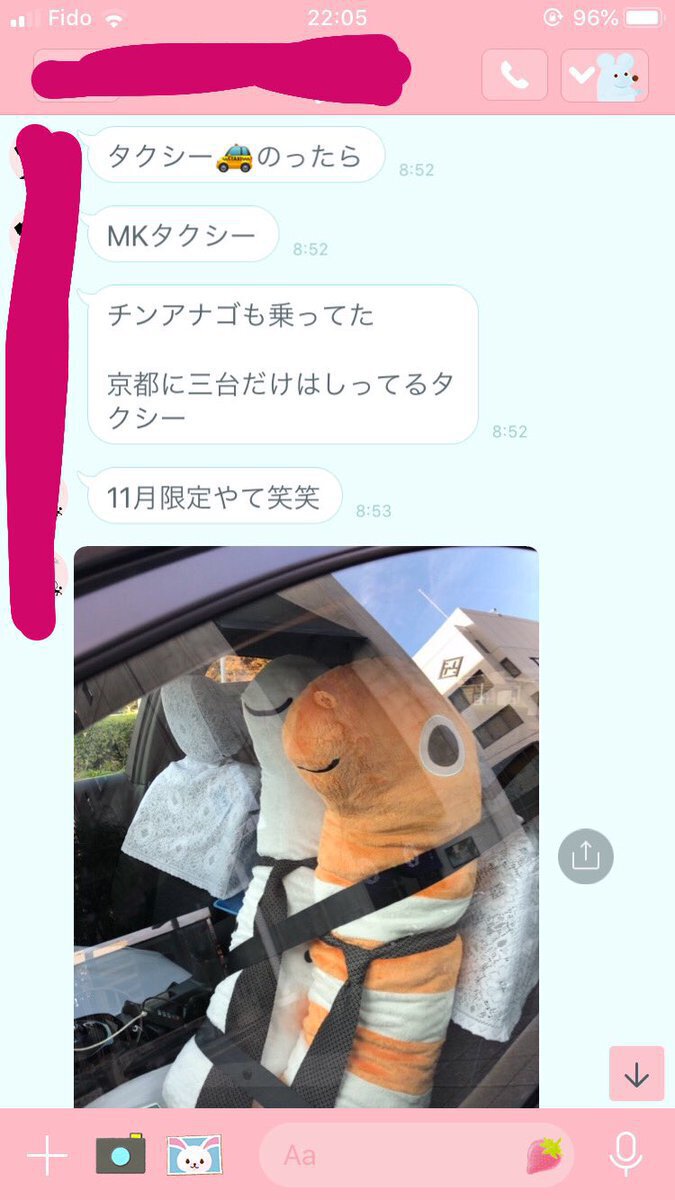Share the received photo
Image resolution: width=675 pixels, height=1200 pixels.
pyautogui.click(x=585, y=856)
